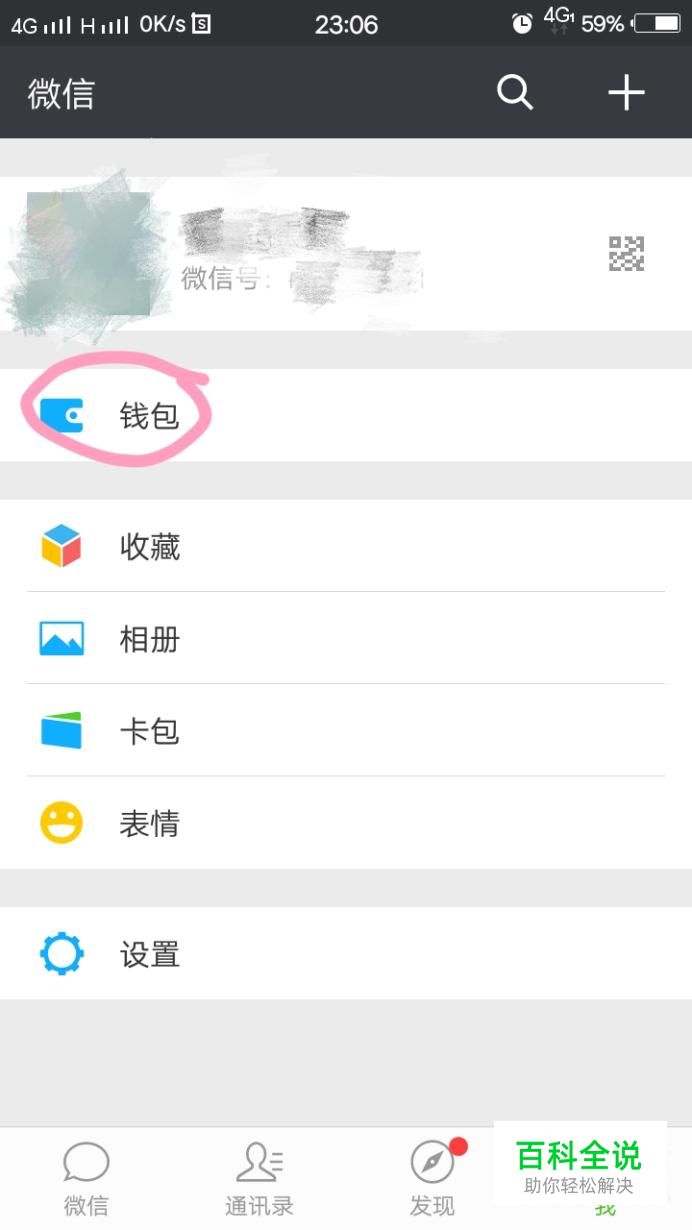Open 相册 (Album)
The width and height of the screenshot is (692, 1230).
pyautogui.click(x=345, y=638)
